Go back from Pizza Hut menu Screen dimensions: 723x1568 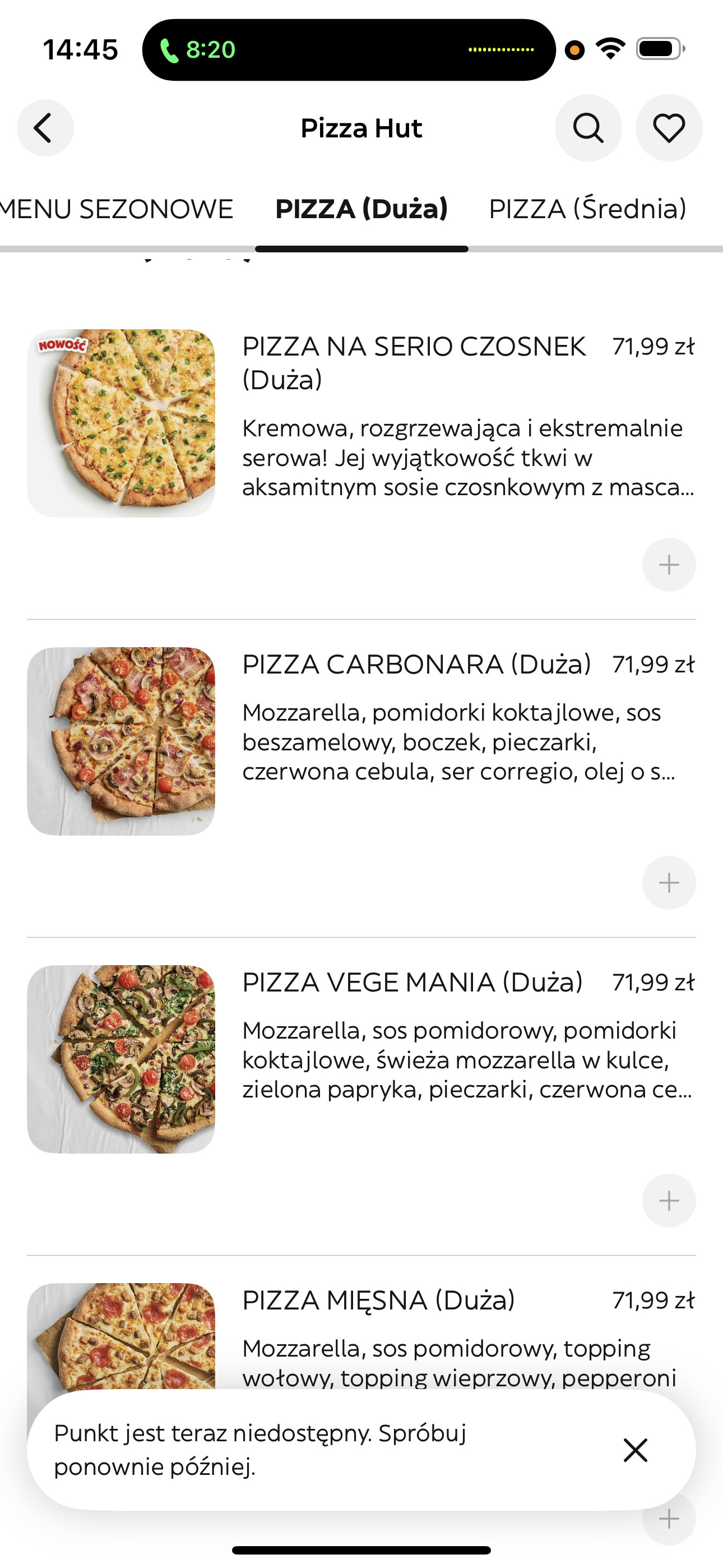point(45,128)
